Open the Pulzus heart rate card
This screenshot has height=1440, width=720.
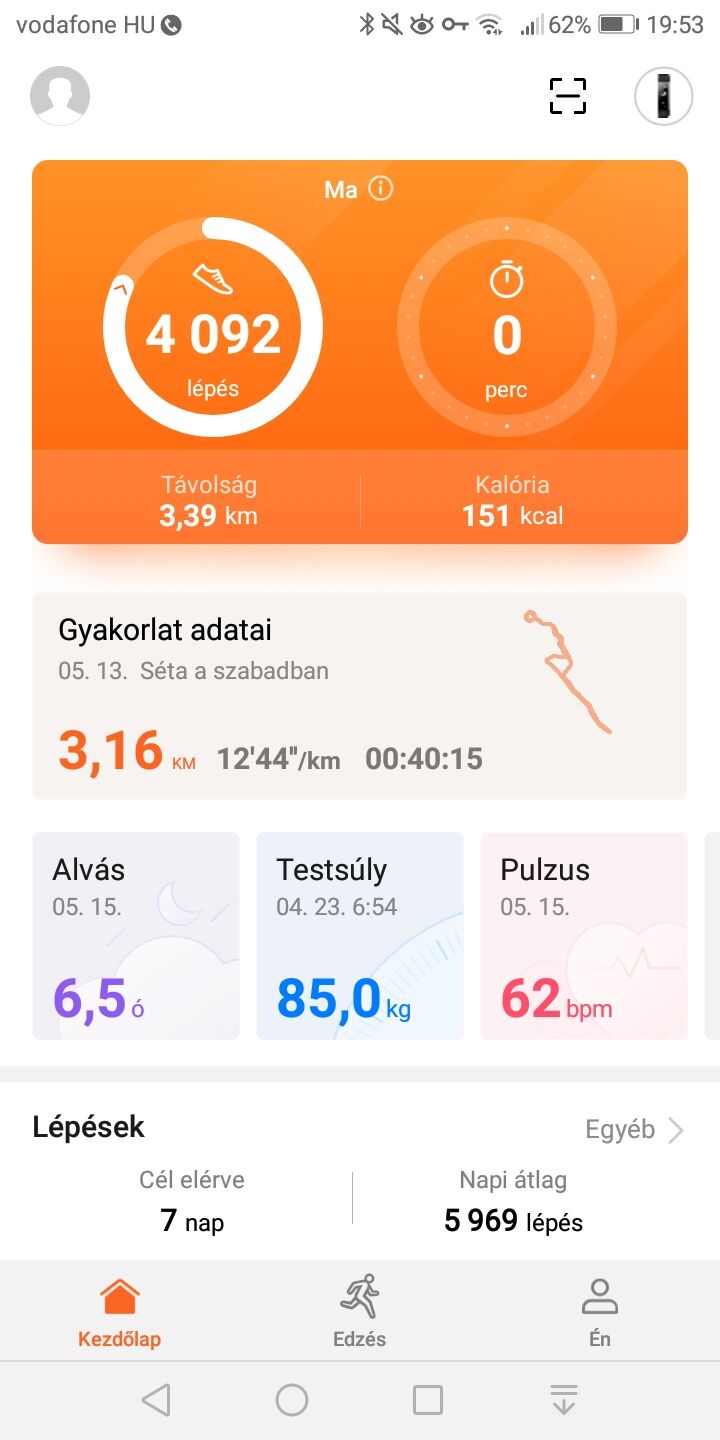pyautogui.click(x=584, y=936)
